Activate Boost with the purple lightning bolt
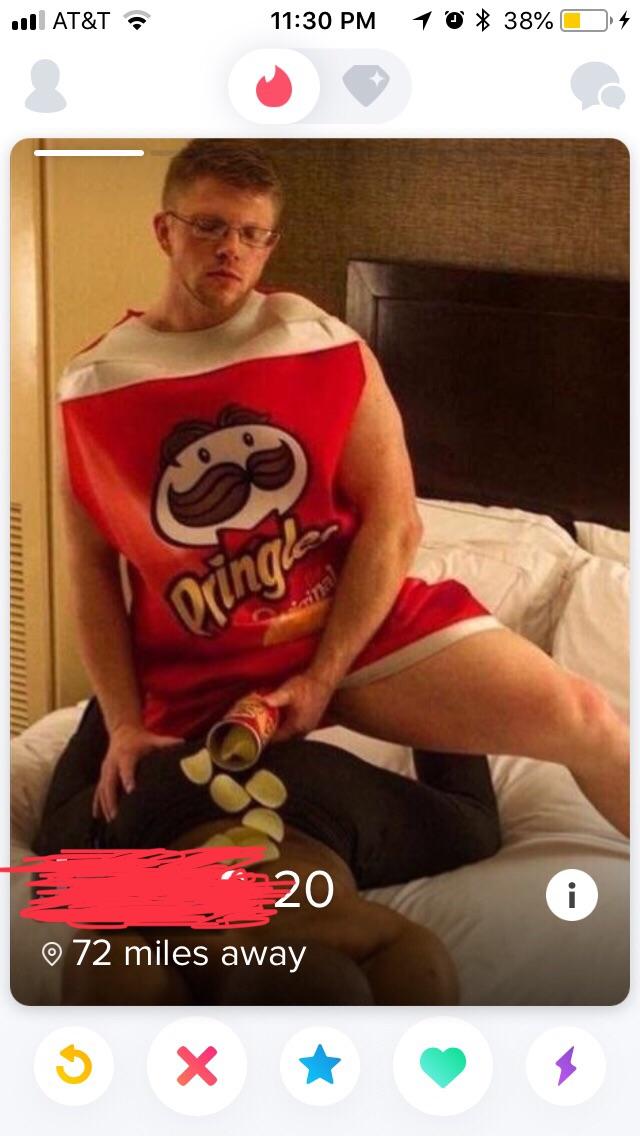This screenshot has width=640, height=1136. [x=566, y=1066]
